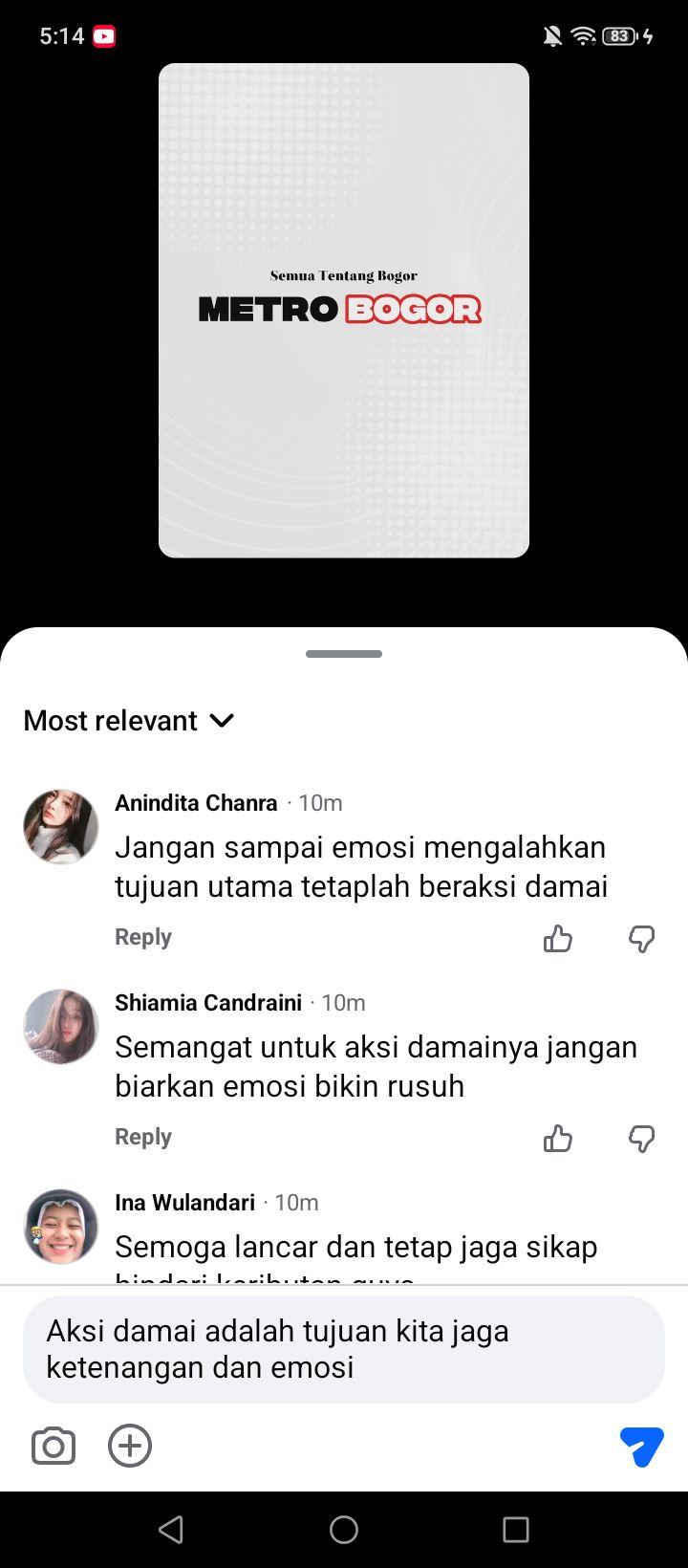Go back using system navigation
Image resolution: width=688 pixels, height=1568 pixels.
(x=171, y=1530)
